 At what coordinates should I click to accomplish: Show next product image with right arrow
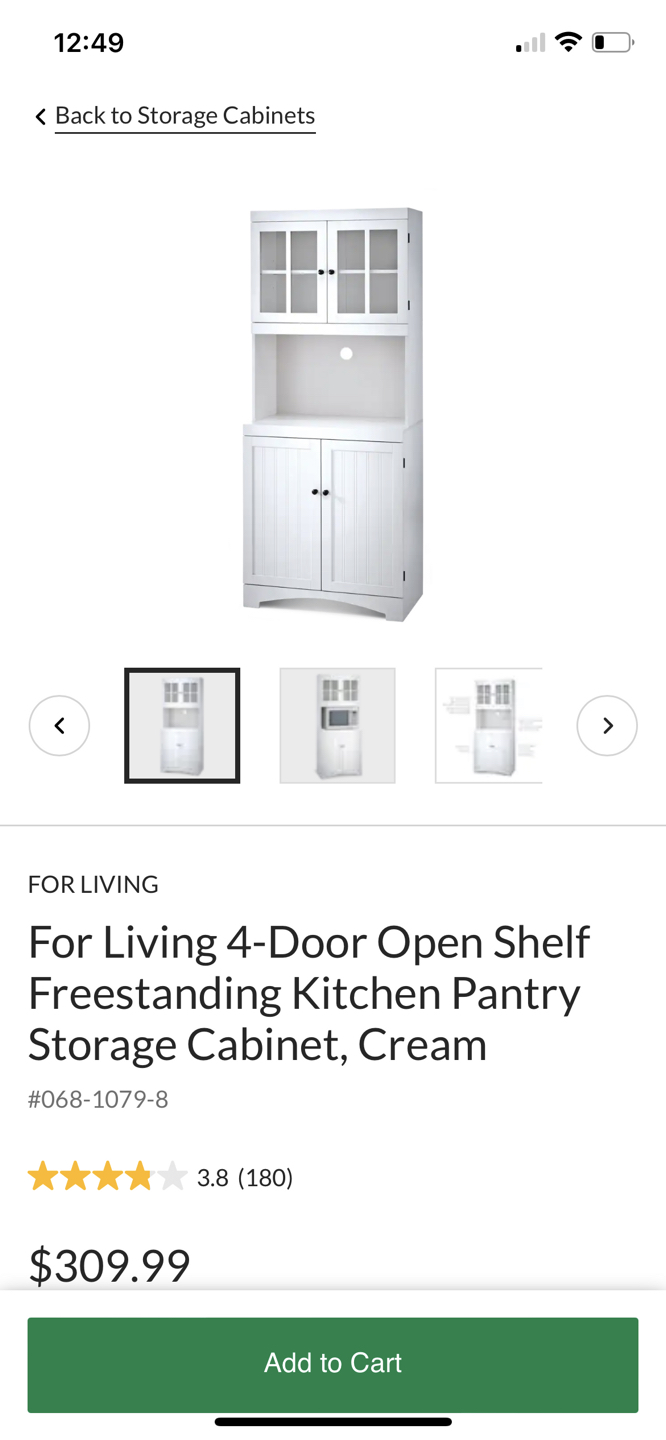pos(607,725)
